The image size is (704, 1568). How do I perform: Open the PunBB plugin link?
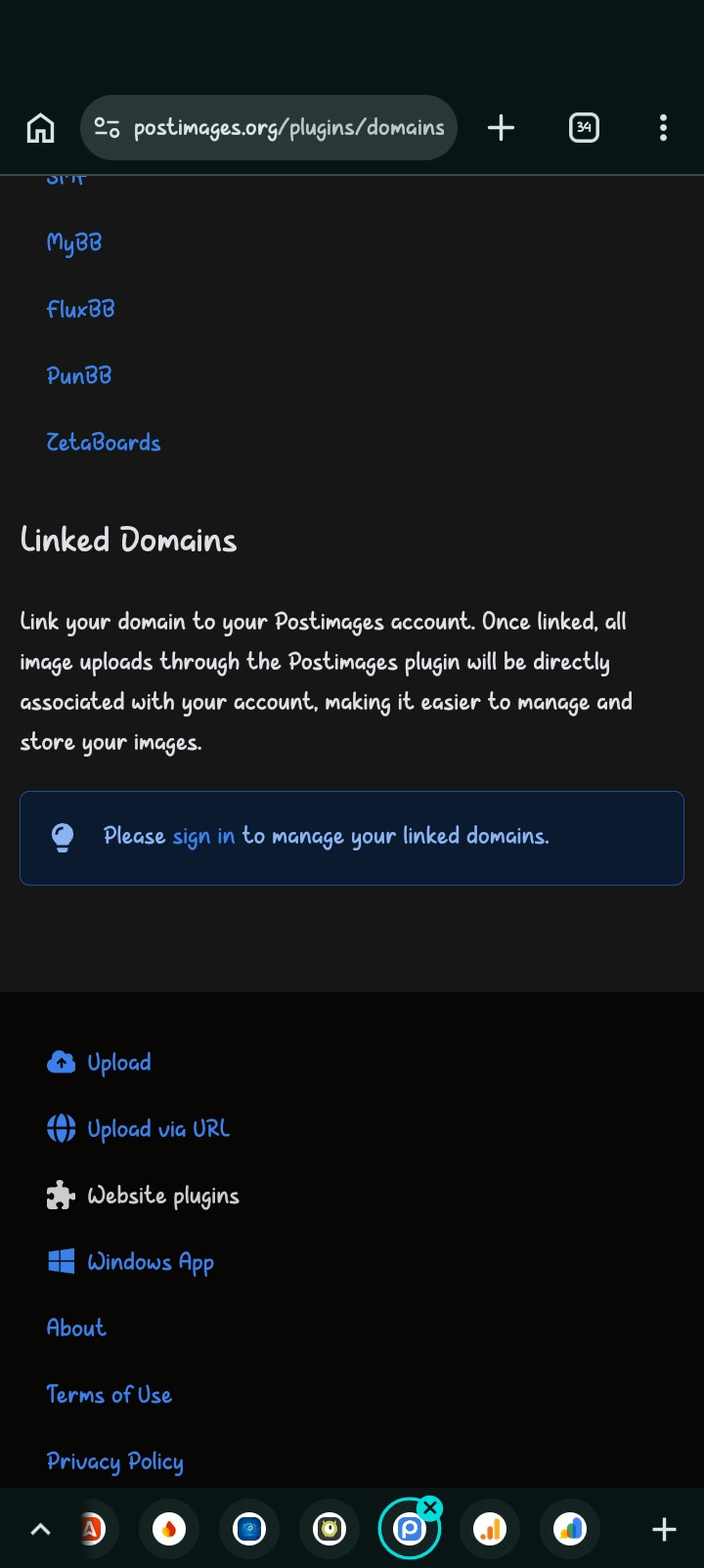(79, 375)
